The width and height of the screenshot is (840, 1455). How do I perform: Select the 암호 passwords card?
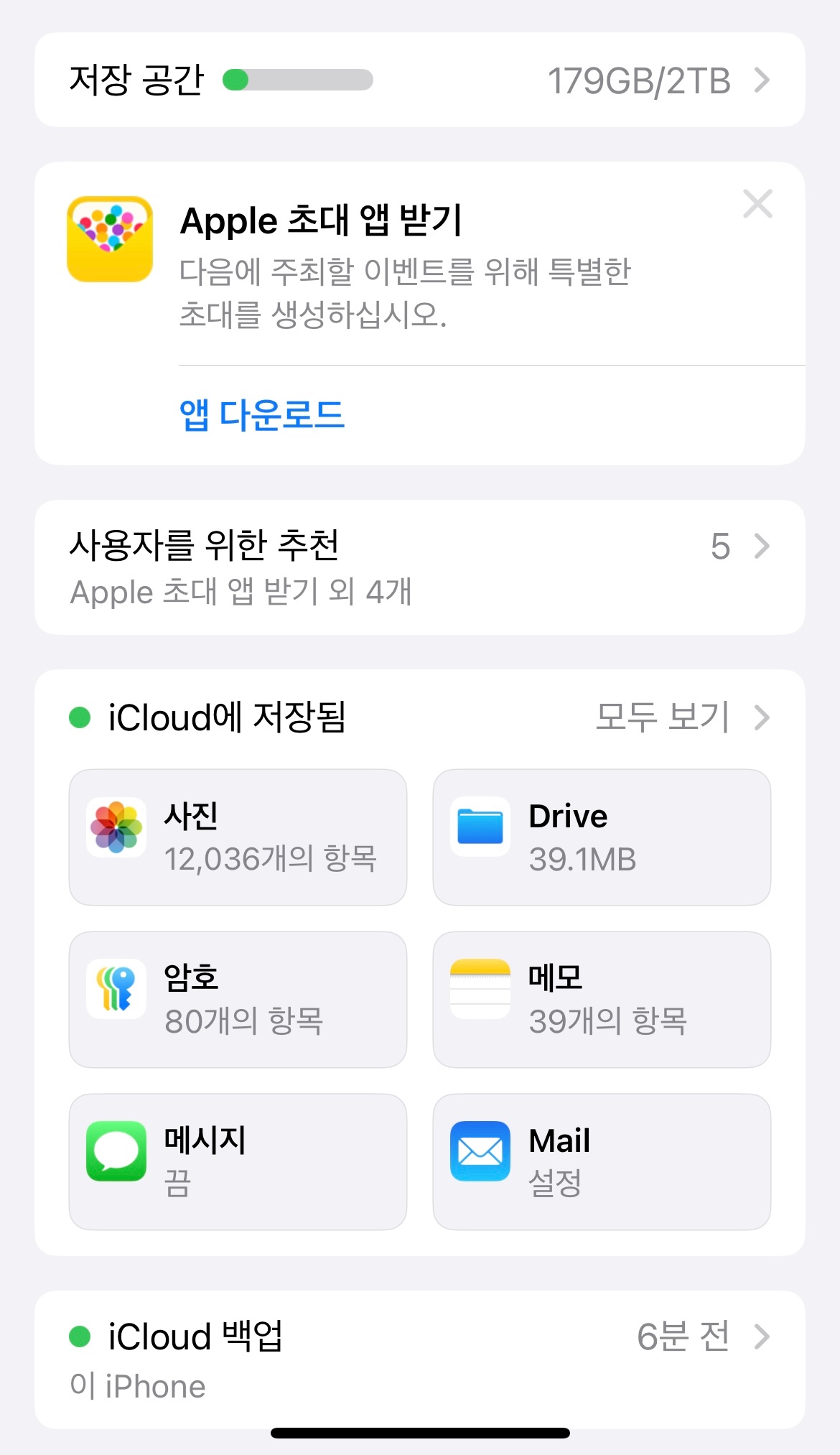(x=238, y=1000)
